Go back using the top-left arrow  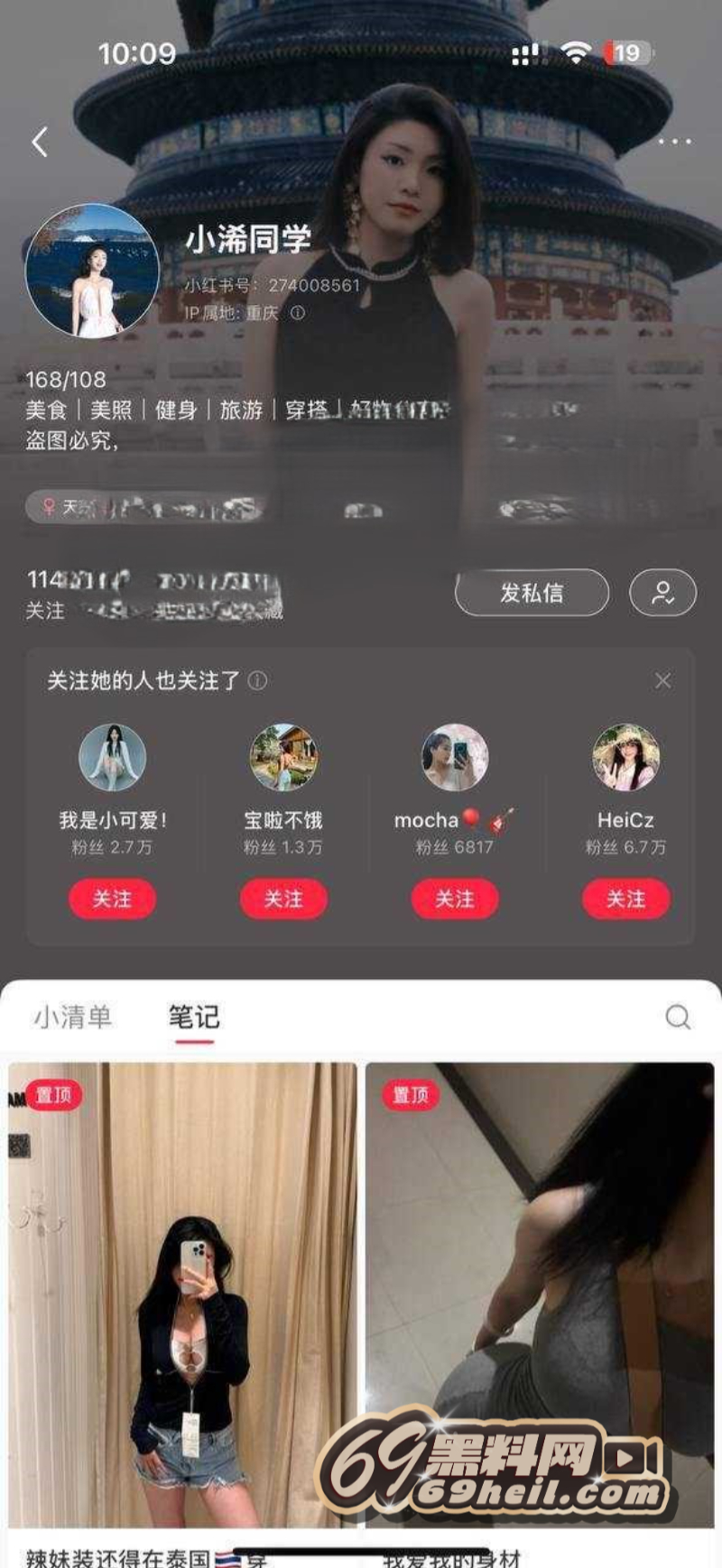point(40,142)
